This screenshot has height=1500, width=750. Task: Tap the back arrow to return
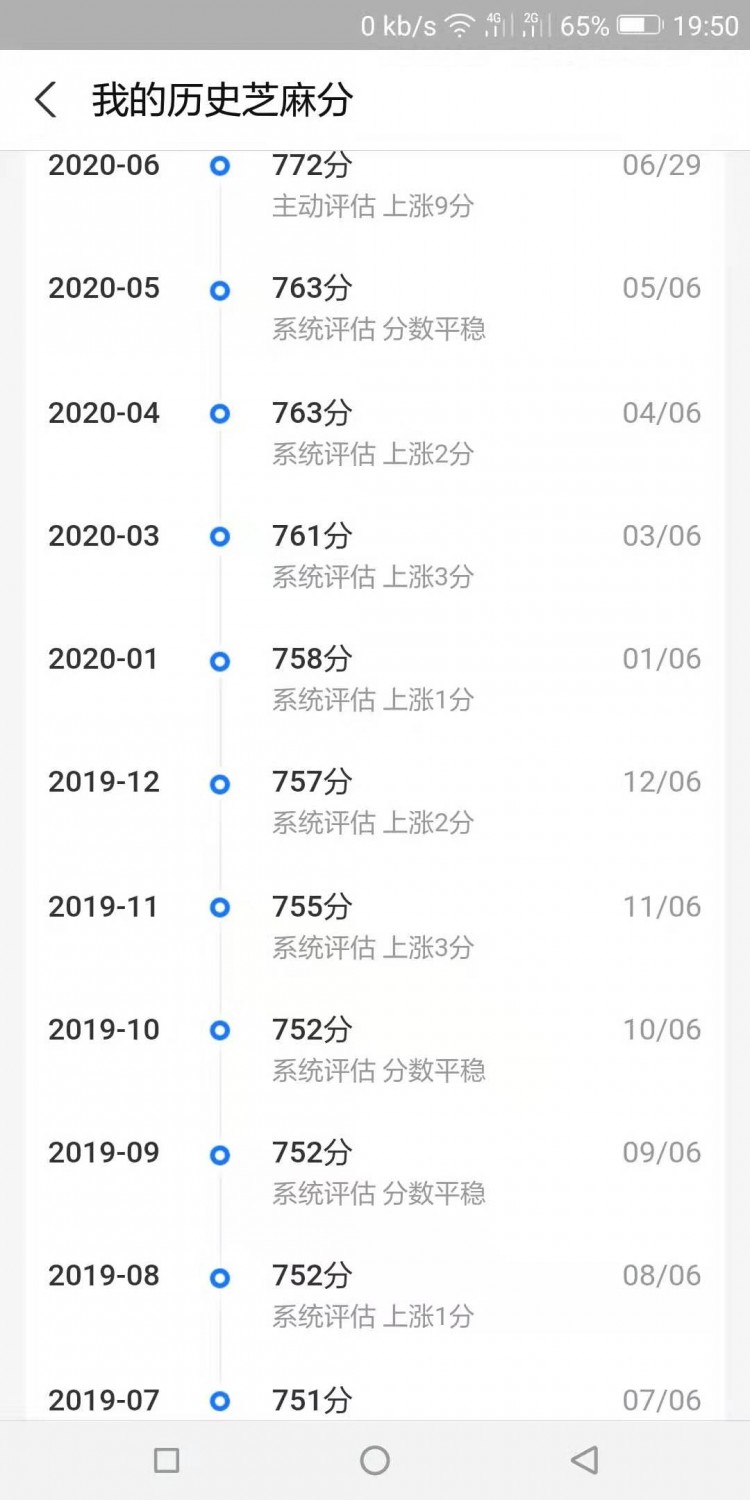(43, 100)
